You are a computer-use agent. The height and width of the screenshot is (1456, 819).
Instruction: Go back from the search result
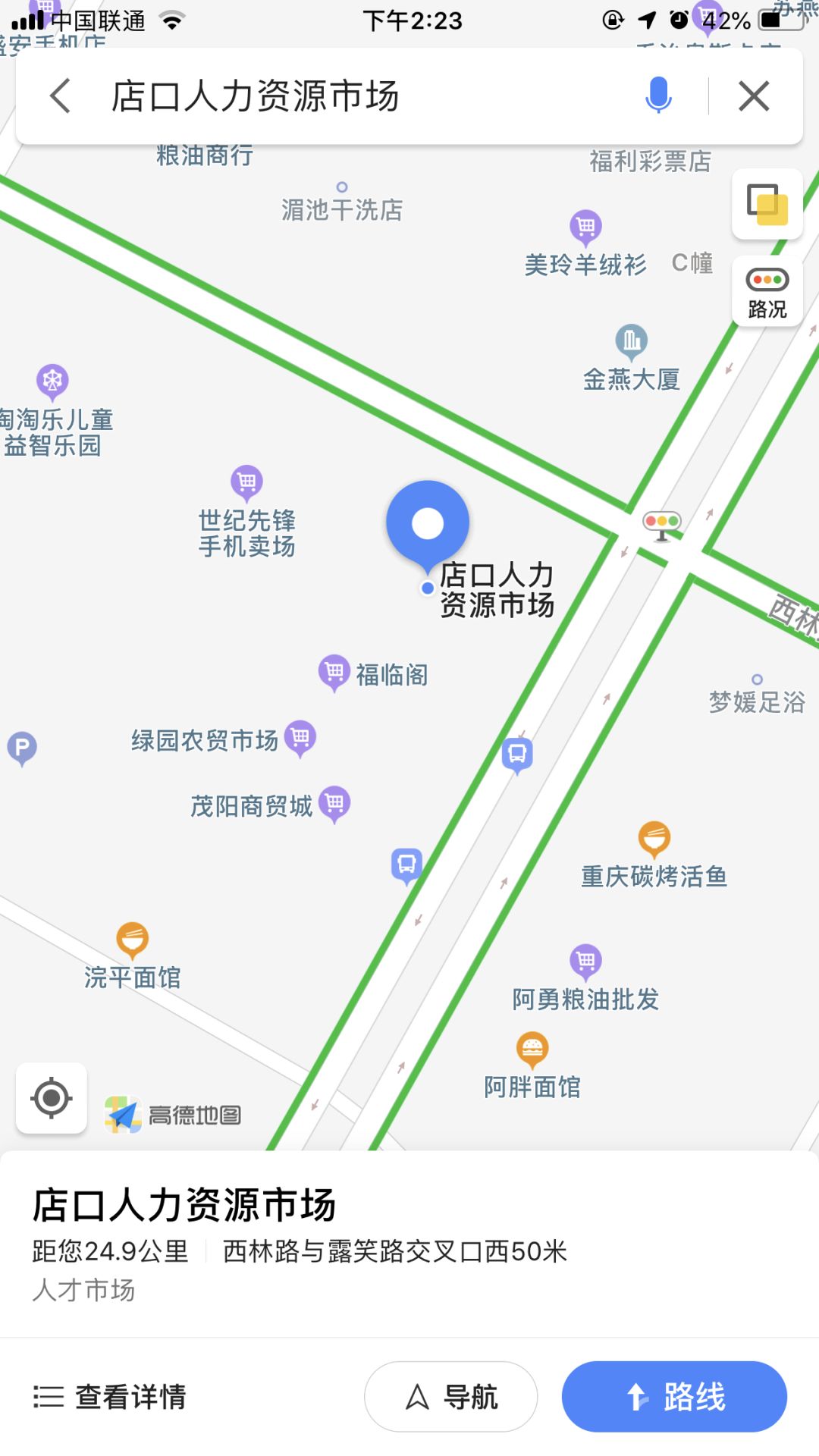[61, 96]
